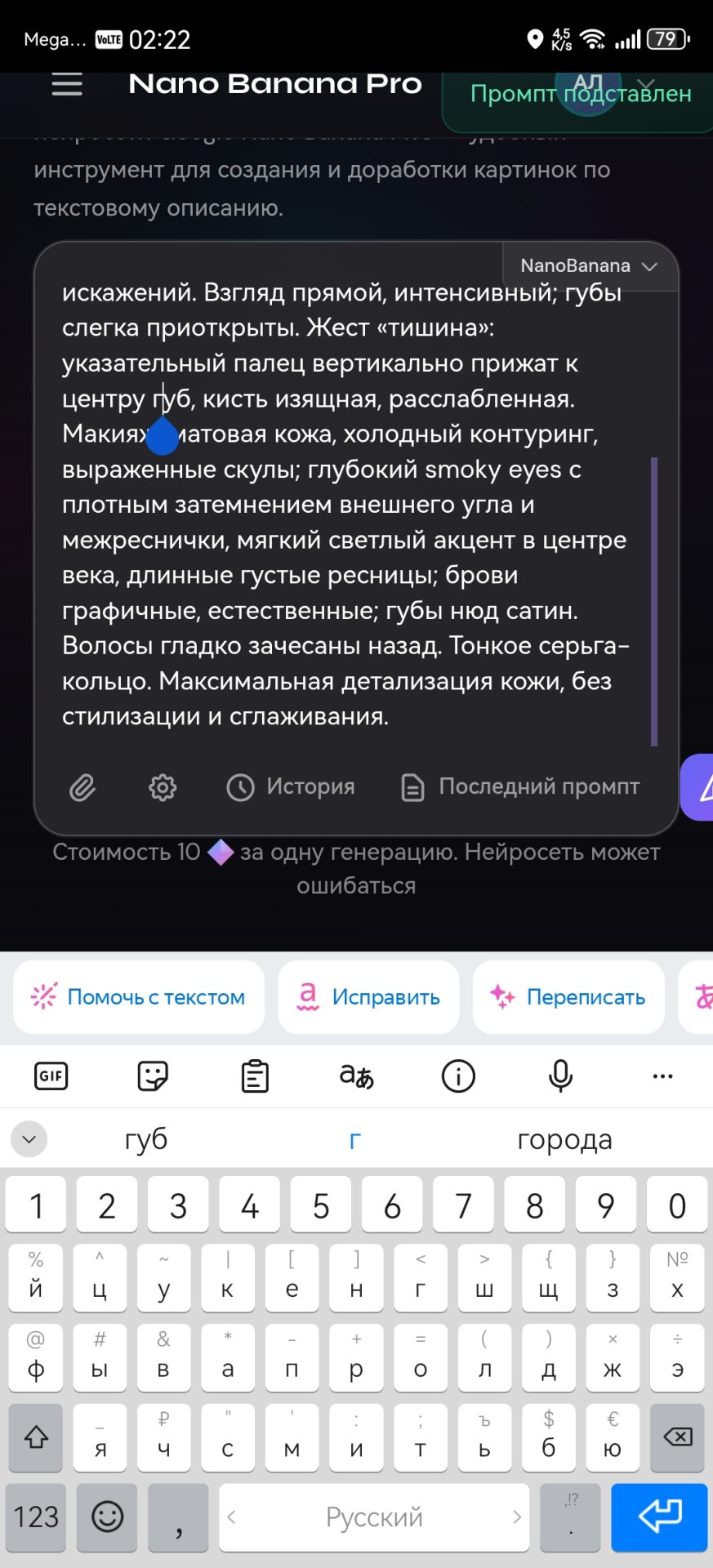Expand the NanoBanana model dropdown

589,266
